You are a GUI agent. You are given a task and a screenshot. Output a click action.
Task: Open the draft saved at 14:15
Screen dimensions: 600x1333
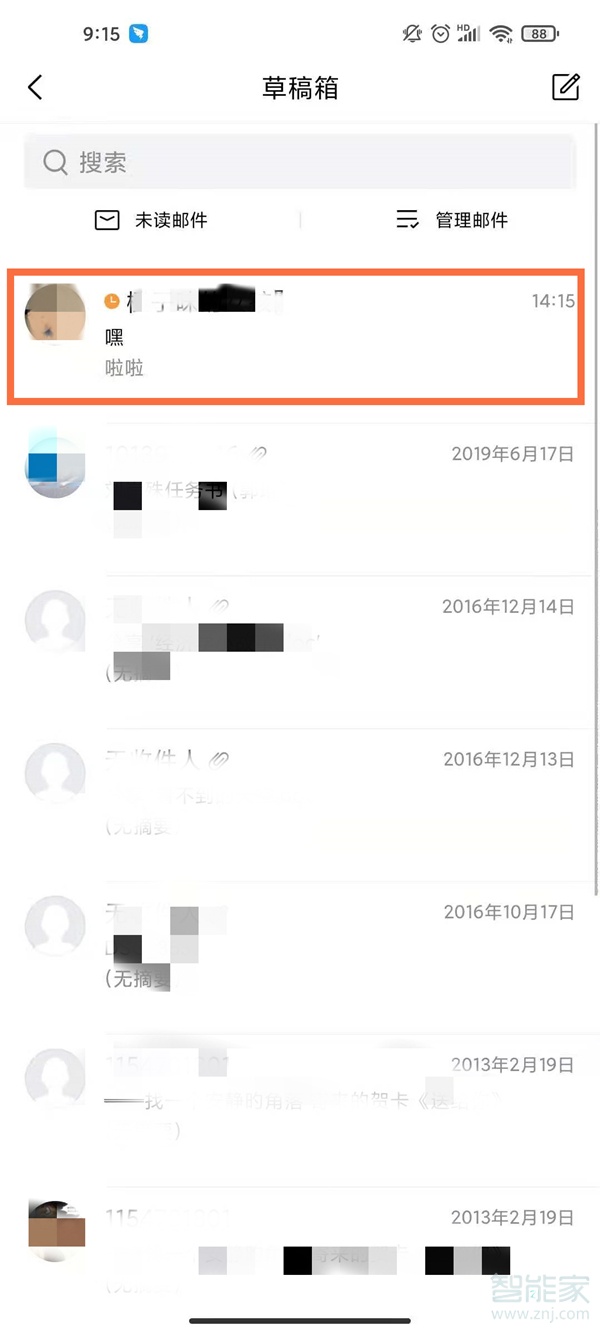coord(300,335)
